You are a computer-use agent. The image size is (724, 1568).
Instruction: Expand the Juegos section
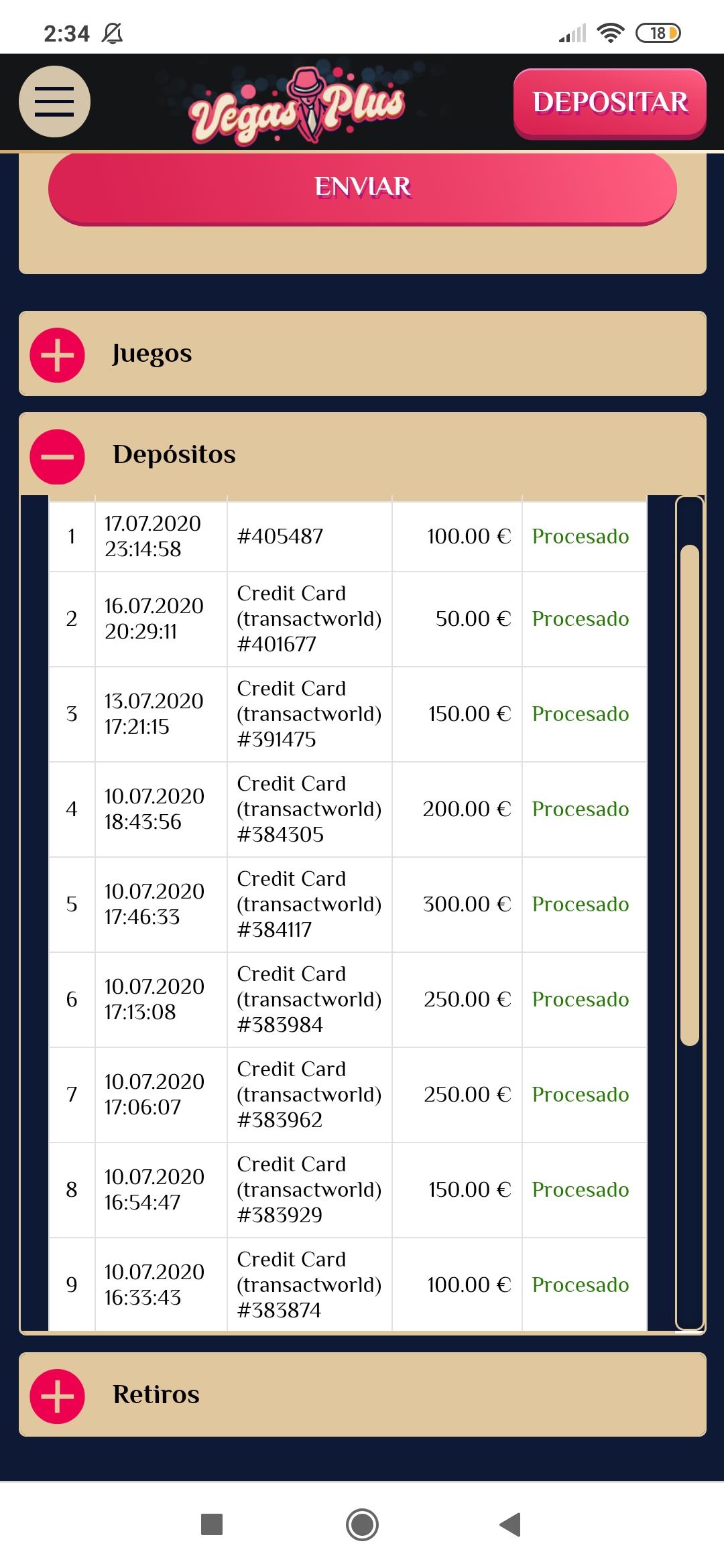pos(58,354)
